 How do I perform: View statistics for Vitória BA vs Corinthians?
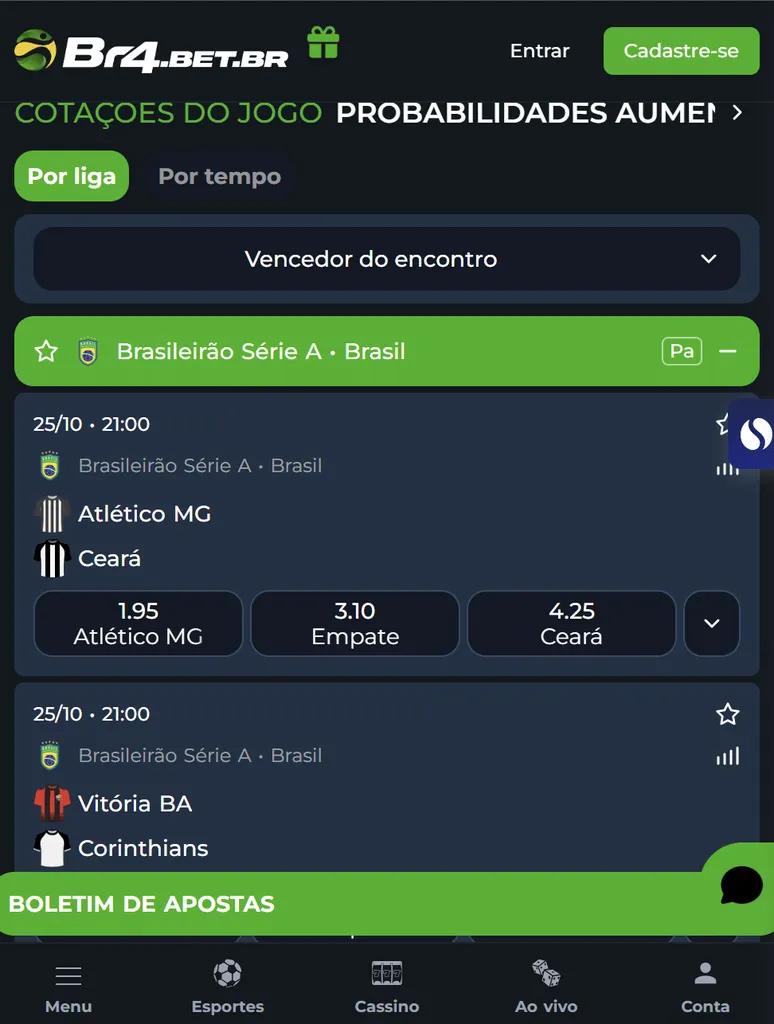click(727, 756)
